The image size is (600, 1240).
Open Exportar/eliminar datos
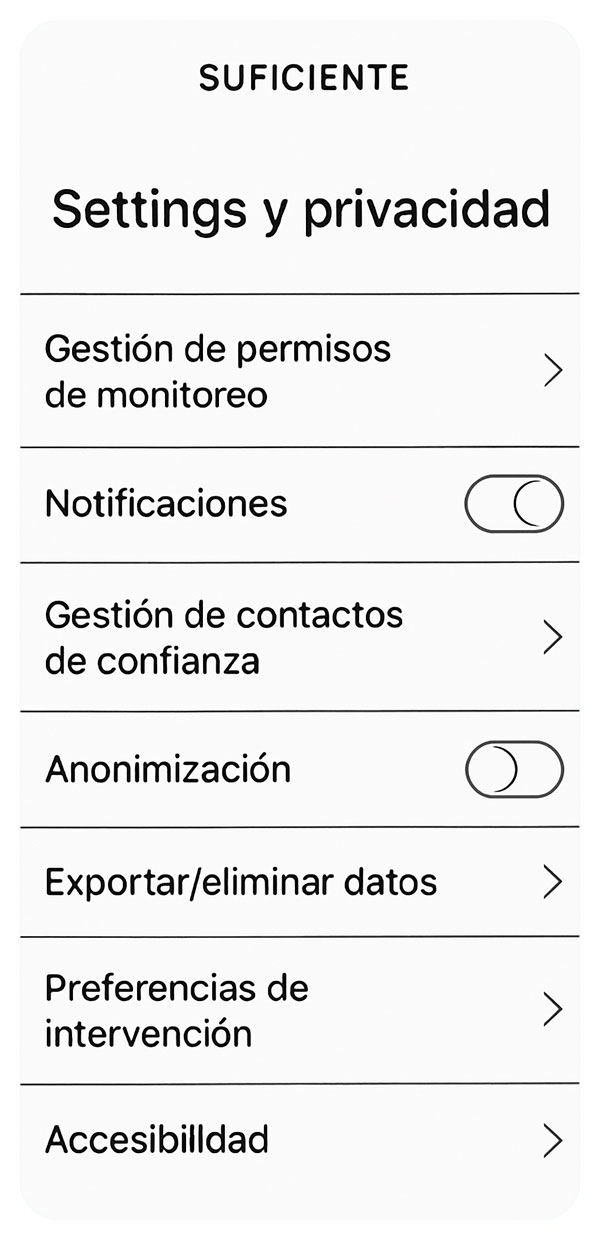coord(300,882)
